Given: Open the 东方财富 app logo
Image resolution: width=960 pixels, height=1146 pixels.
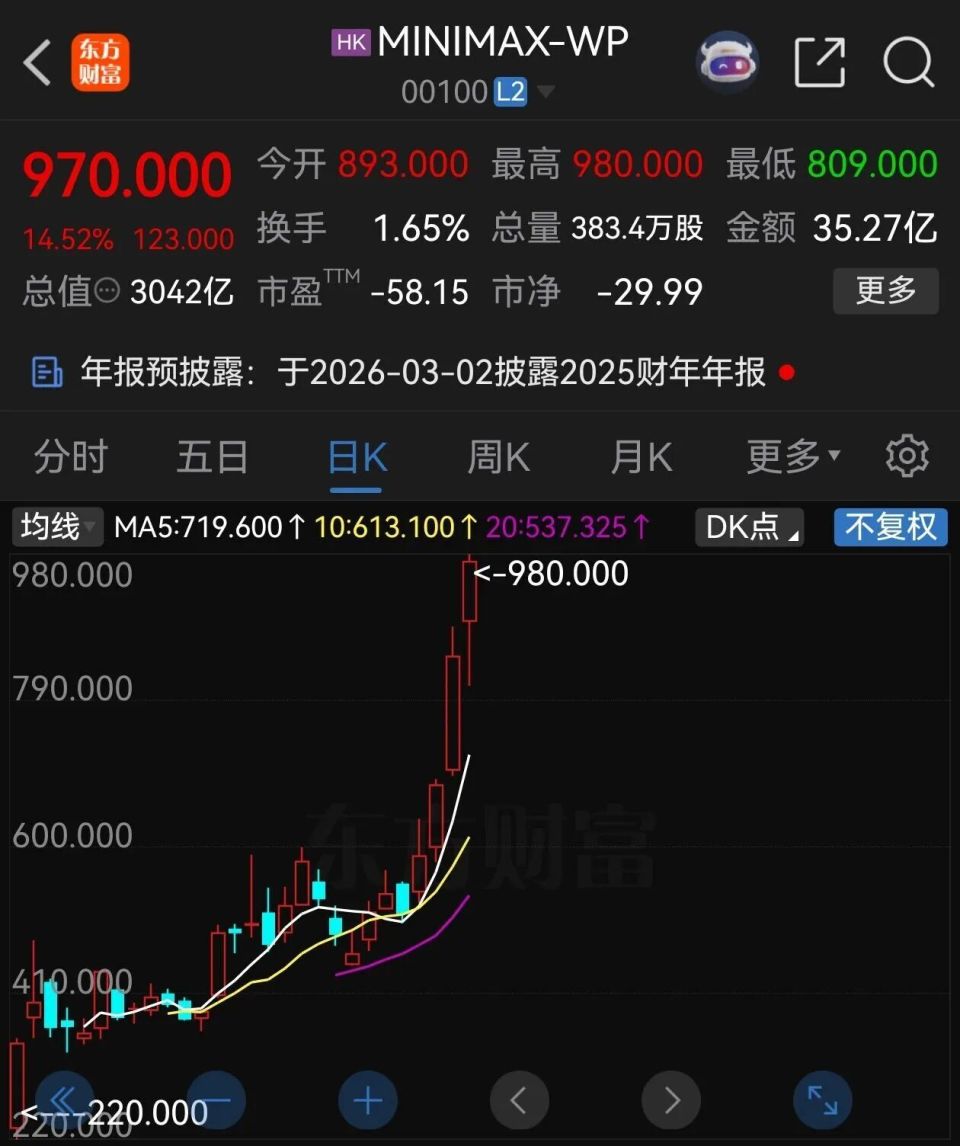Looking at the screenshot, I should click(x=100, y=62).
